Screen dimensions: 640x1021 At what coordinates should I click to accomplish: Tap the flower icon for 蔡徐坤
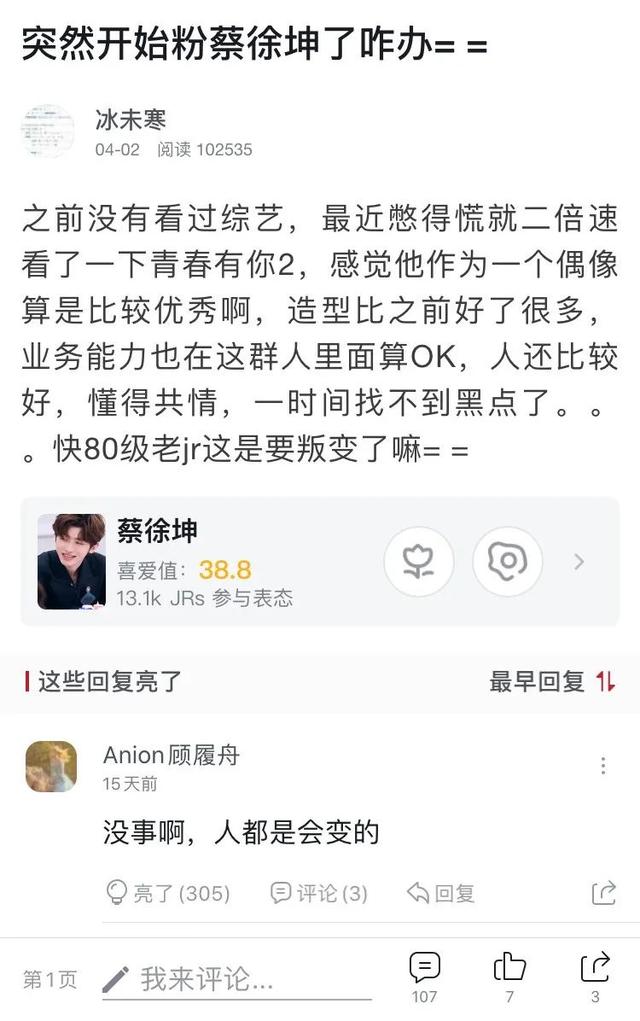(419, 562)
